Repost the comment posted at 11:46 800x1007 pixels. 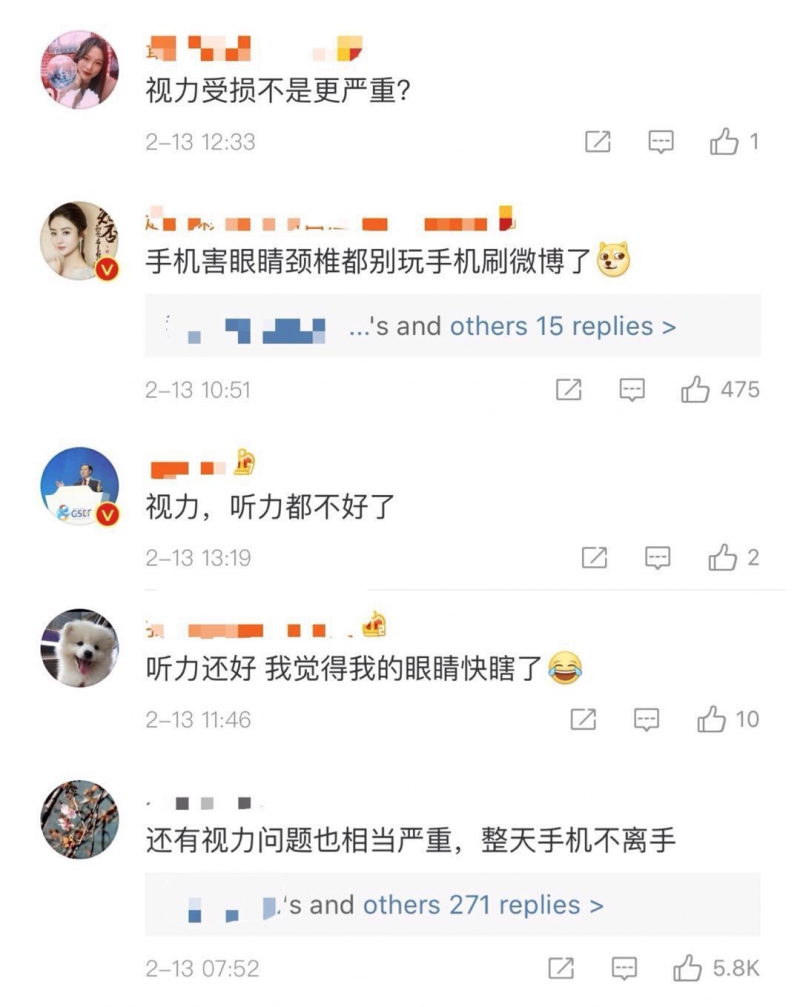[x=583, y=719]
